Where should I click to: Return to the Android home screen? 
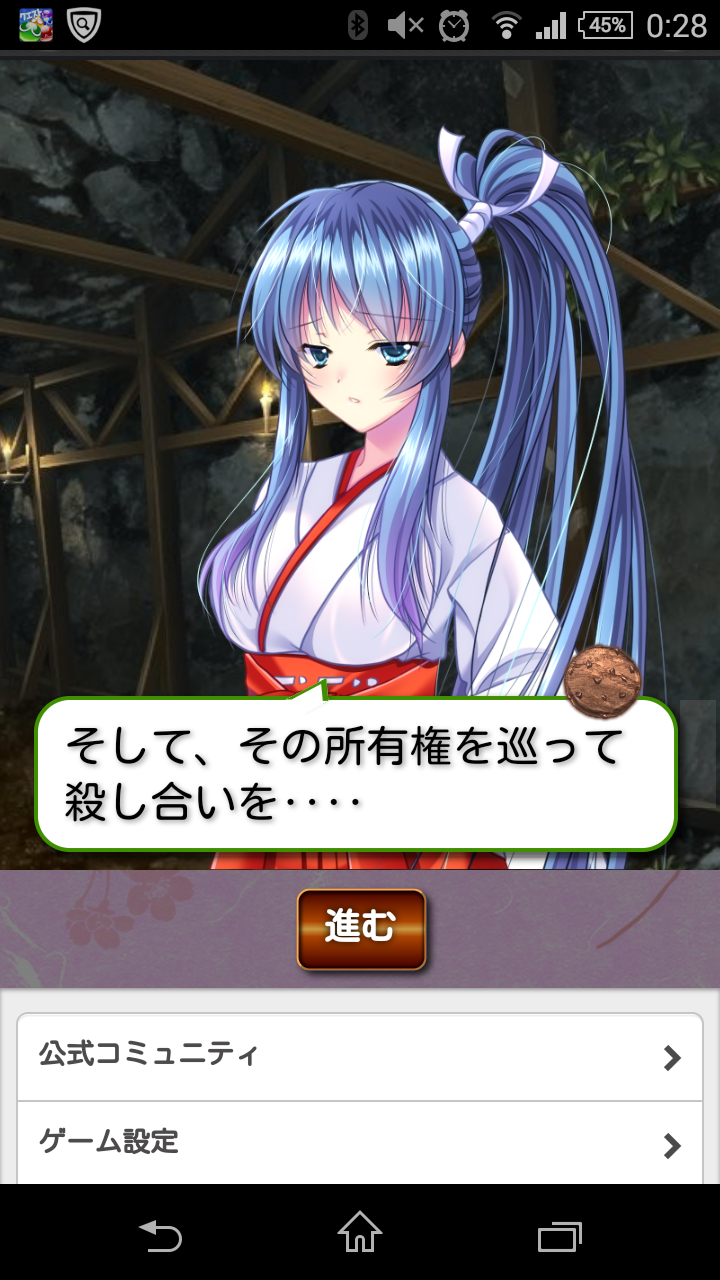[360, 1234]
